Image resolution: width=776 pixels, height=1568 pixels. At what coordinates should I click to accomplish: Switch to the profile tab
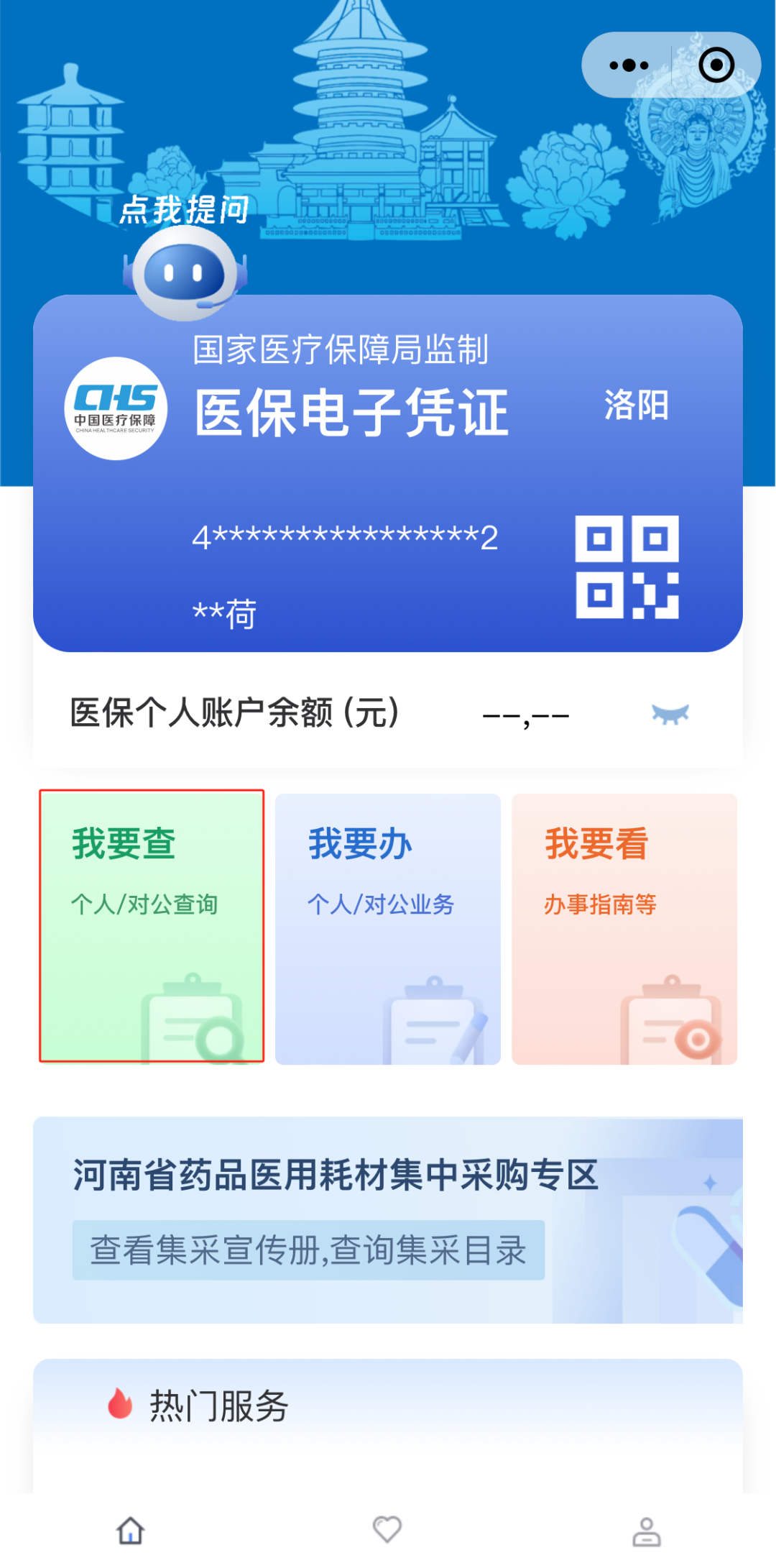[647, 1531]
